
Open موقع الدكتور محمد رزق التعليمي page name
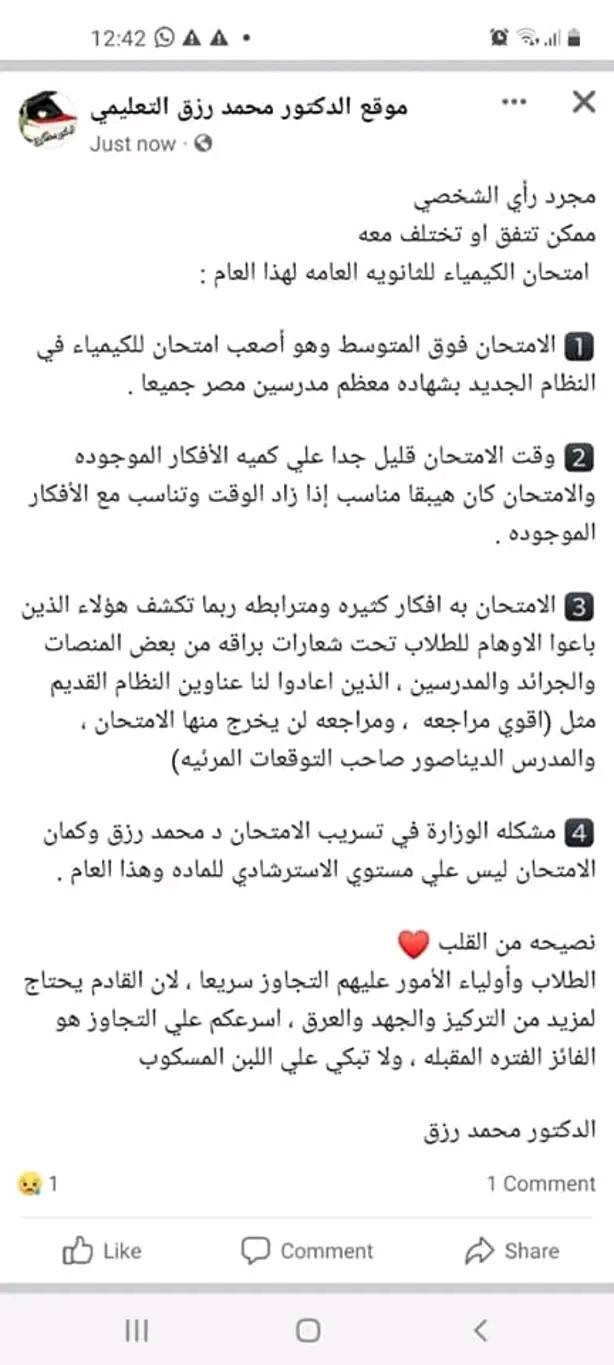coord(249,107)
